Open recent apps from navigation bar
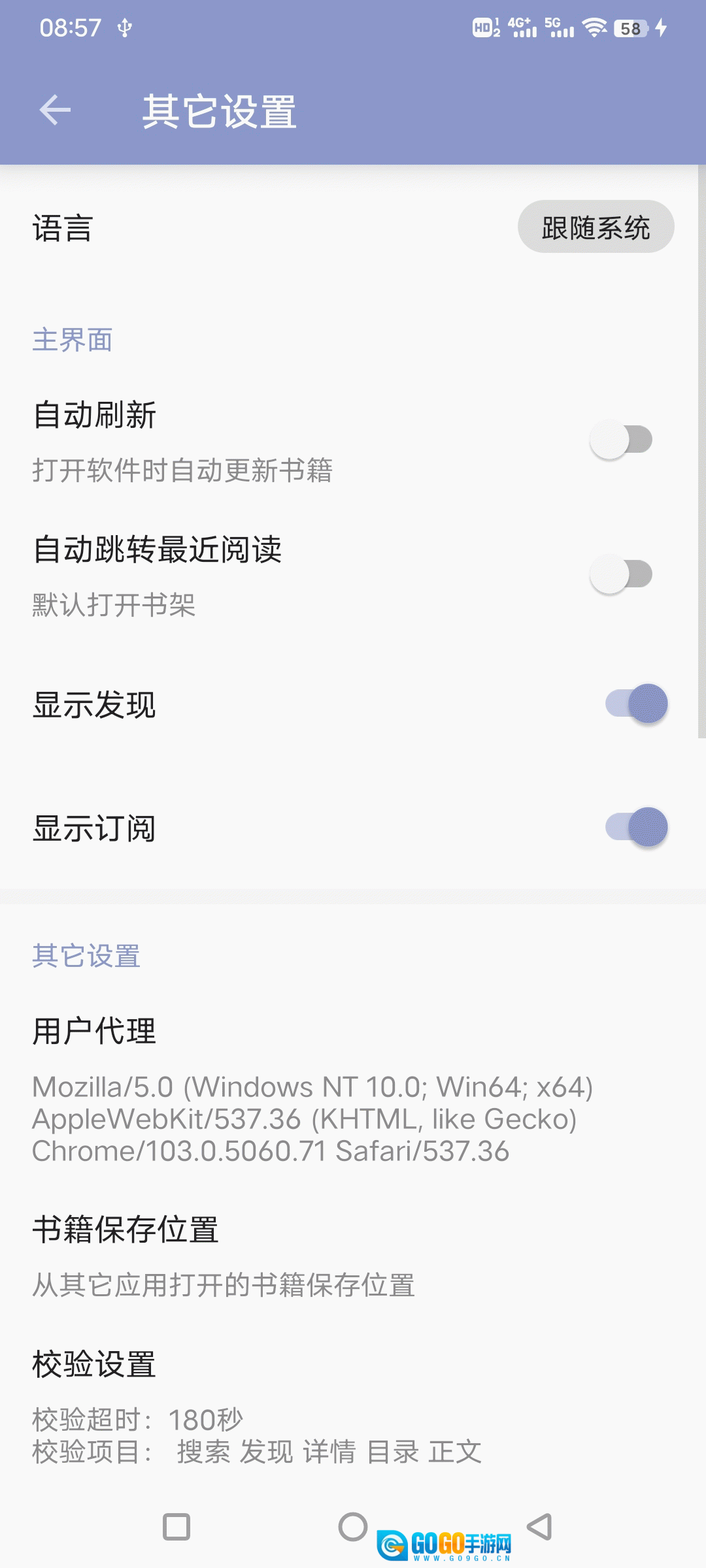 tap(176, 1527)
